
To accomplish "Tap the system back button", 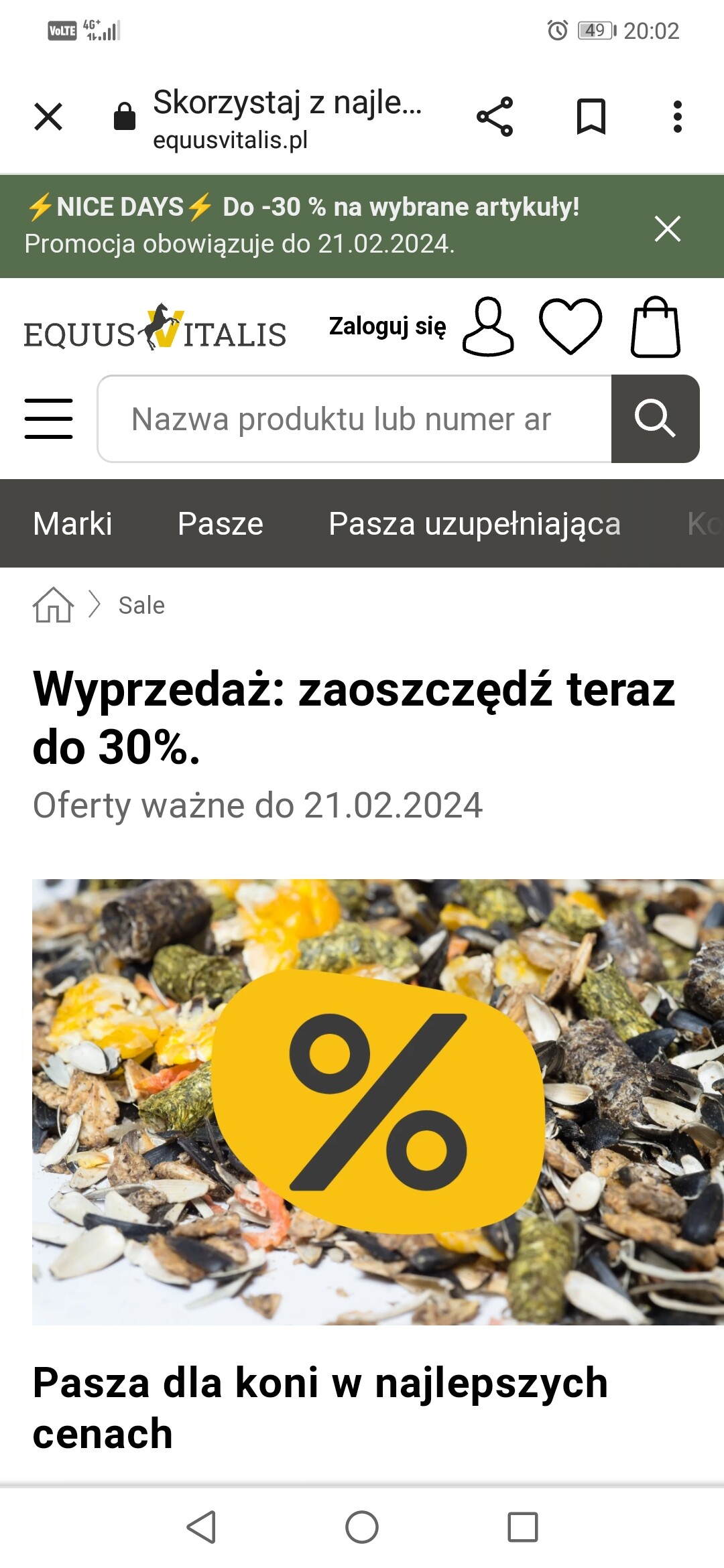I will click(x=200, y=1527).
